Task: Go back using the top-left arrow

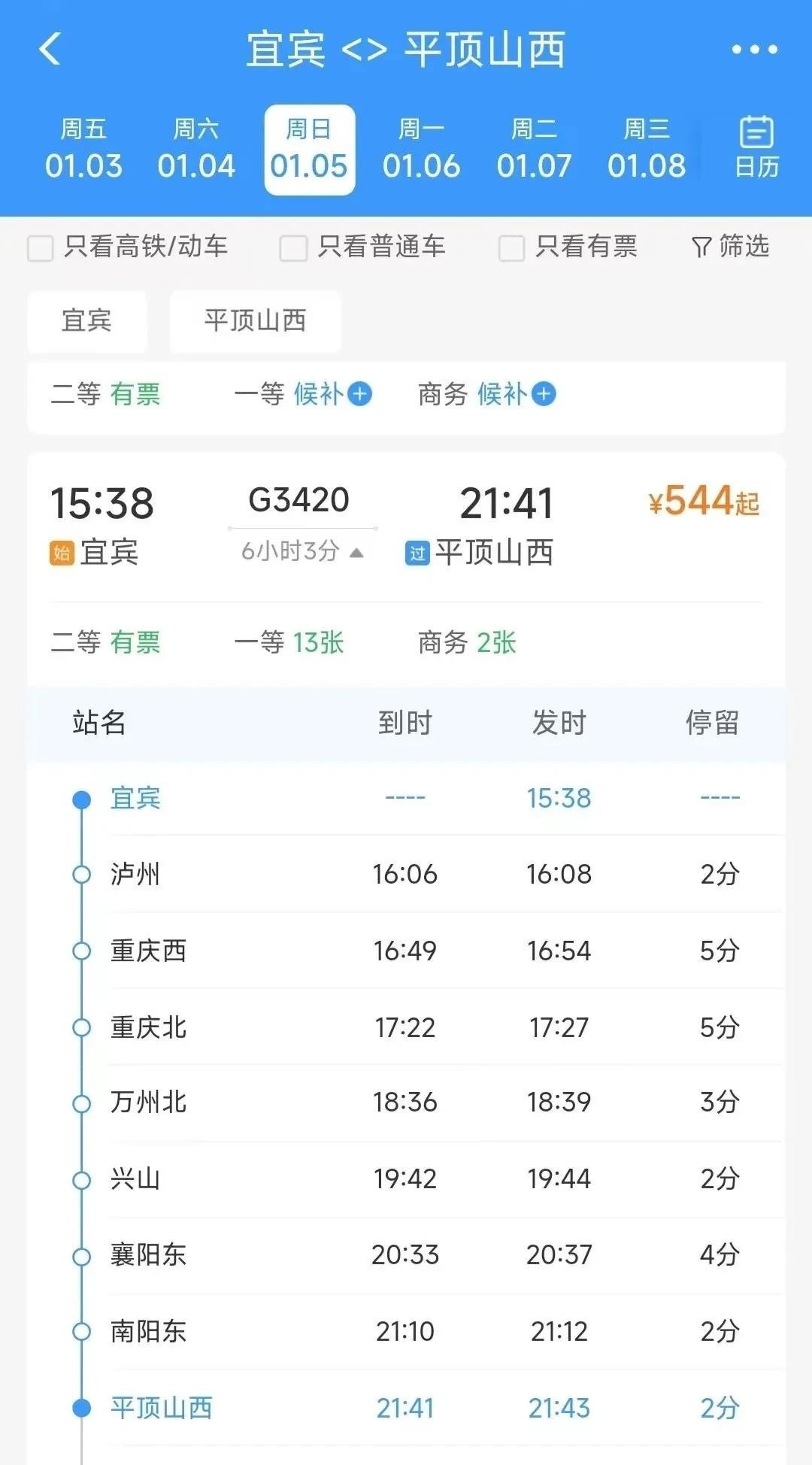Action: 50,50
